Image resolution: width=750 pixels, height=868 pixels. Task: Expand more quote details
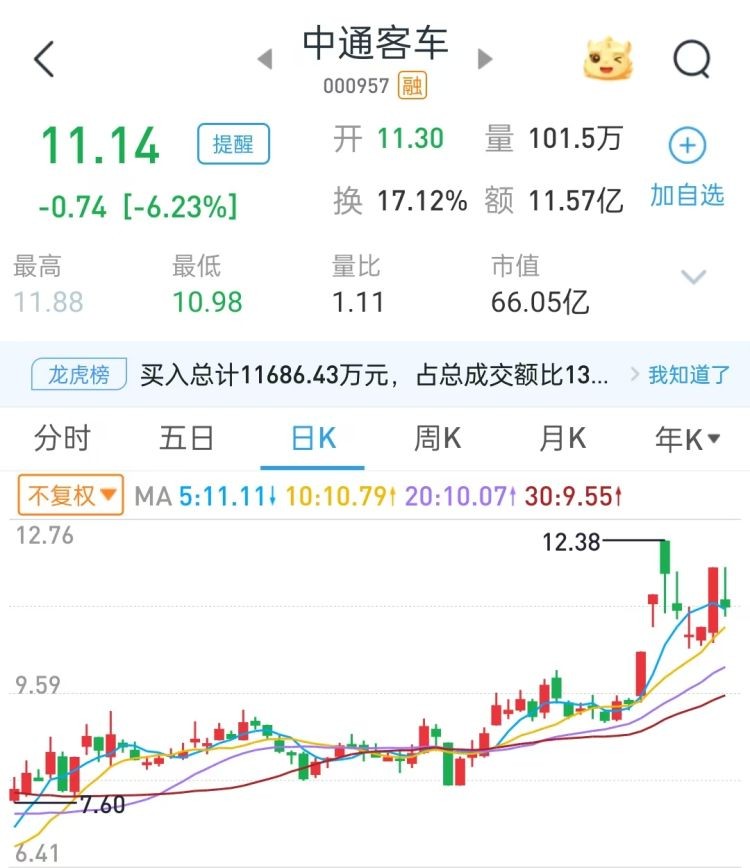tap(693, 277)
